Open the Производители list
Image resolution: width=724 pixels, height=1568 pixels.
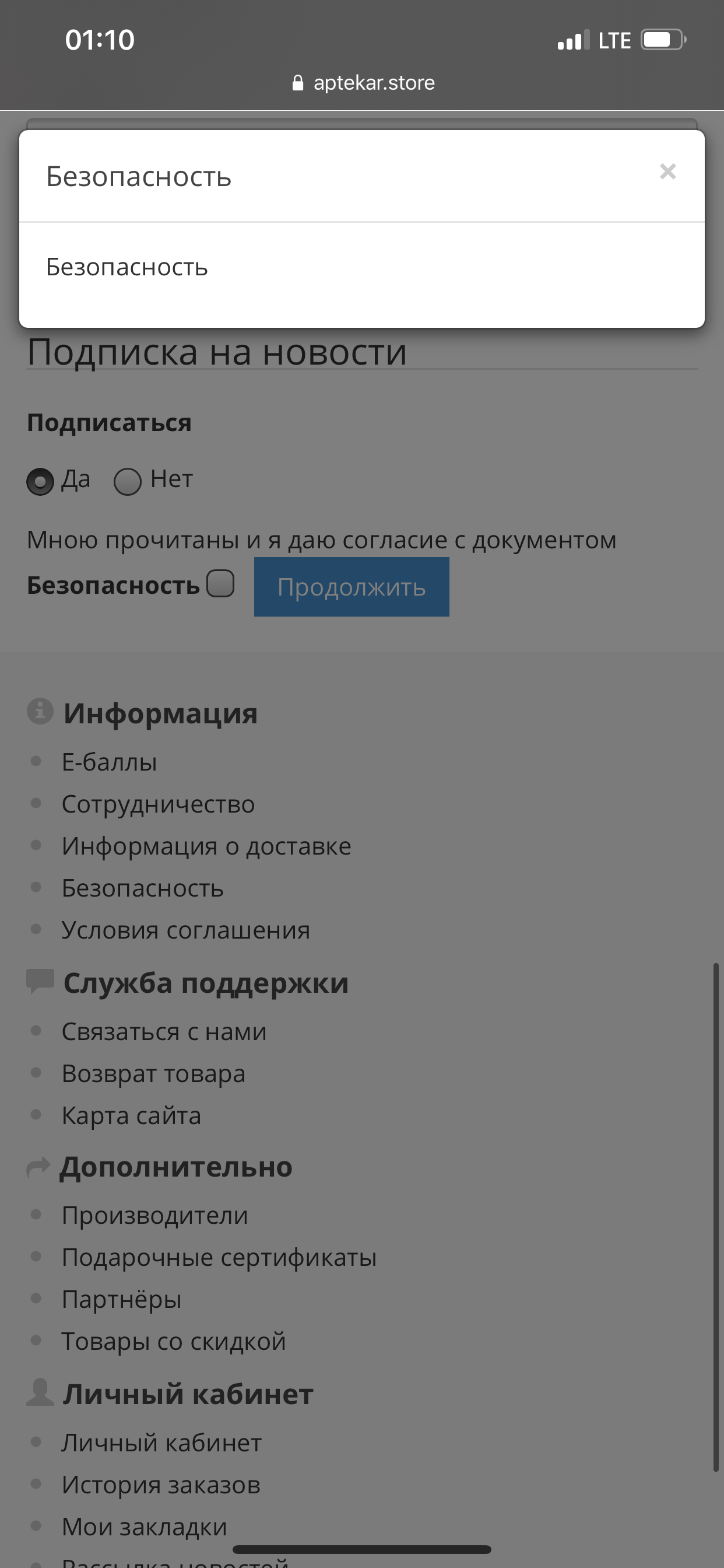(x=155, y=1215)
